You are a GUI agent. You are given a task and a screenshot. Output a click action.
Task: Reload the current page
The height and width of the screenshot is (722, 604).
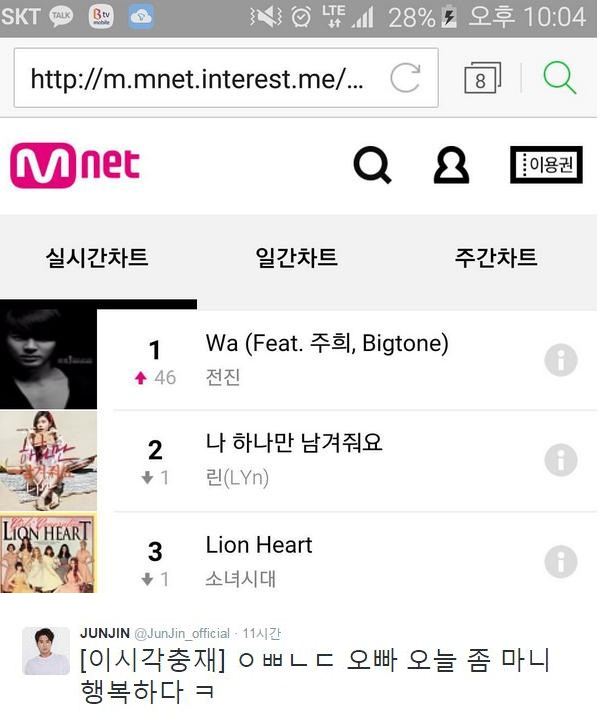(405, 78)
